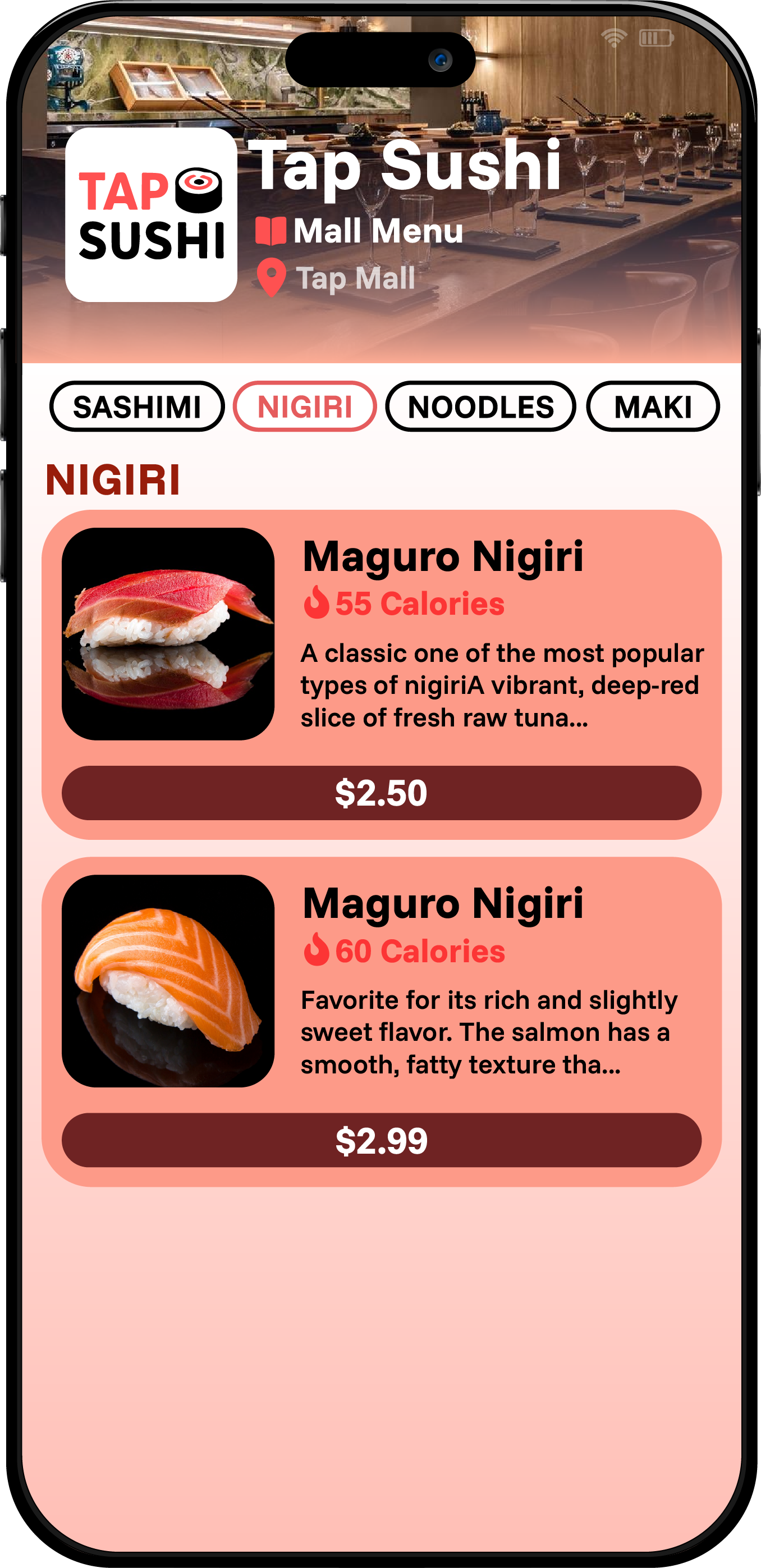Tap the $2.99 price button

[382, 1140]
